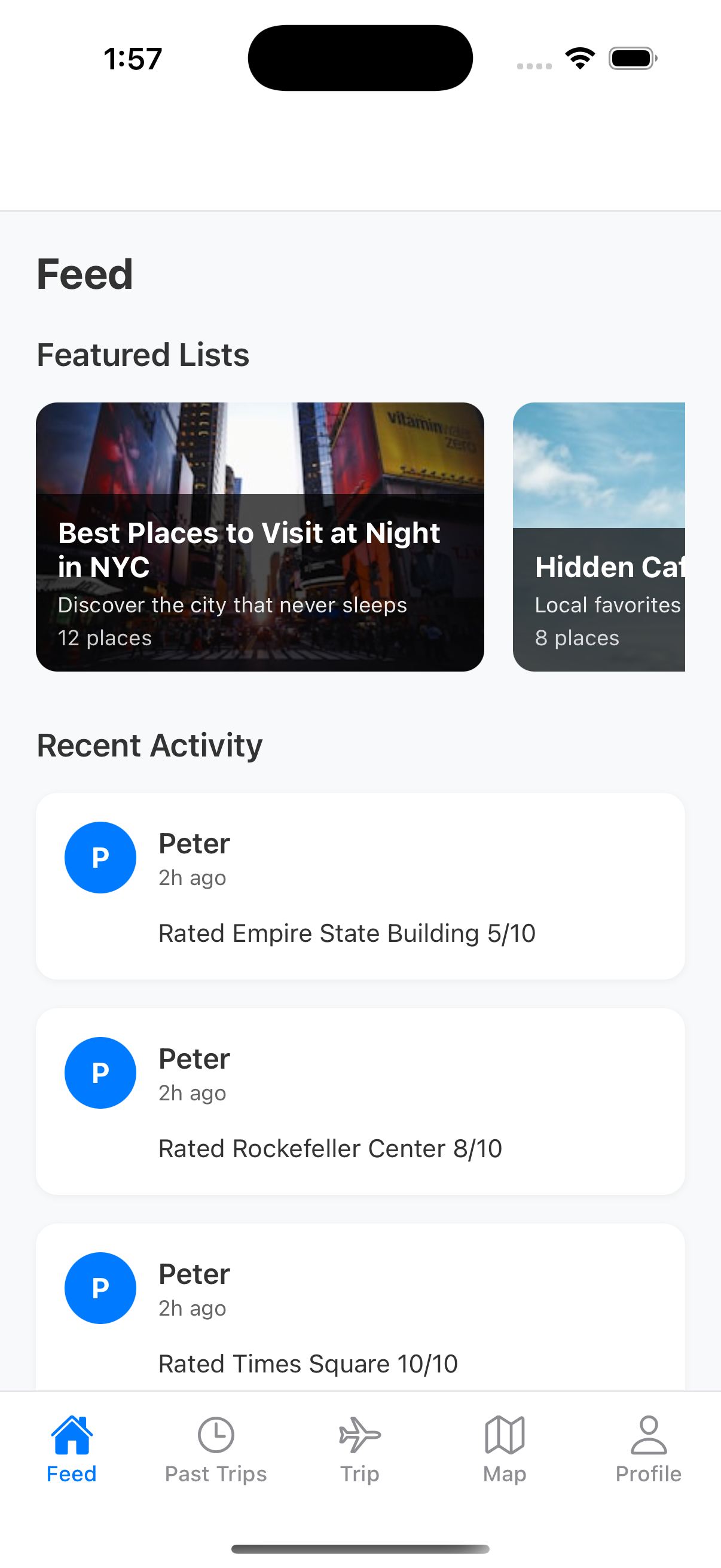
Task: Switch to the Map tab
Action: pyautogui.click(x=505, y=1448)
